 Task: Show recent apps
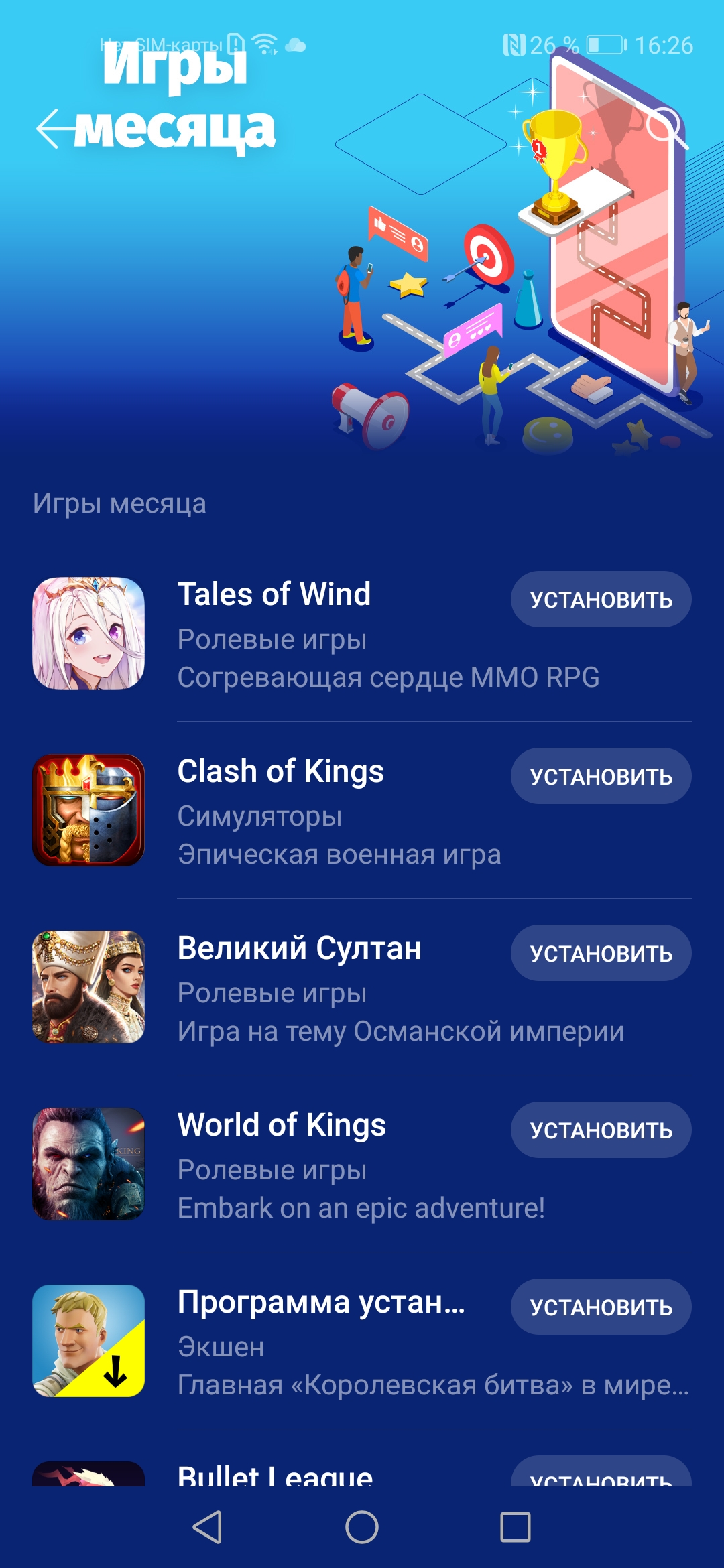tap(516, 1528)
